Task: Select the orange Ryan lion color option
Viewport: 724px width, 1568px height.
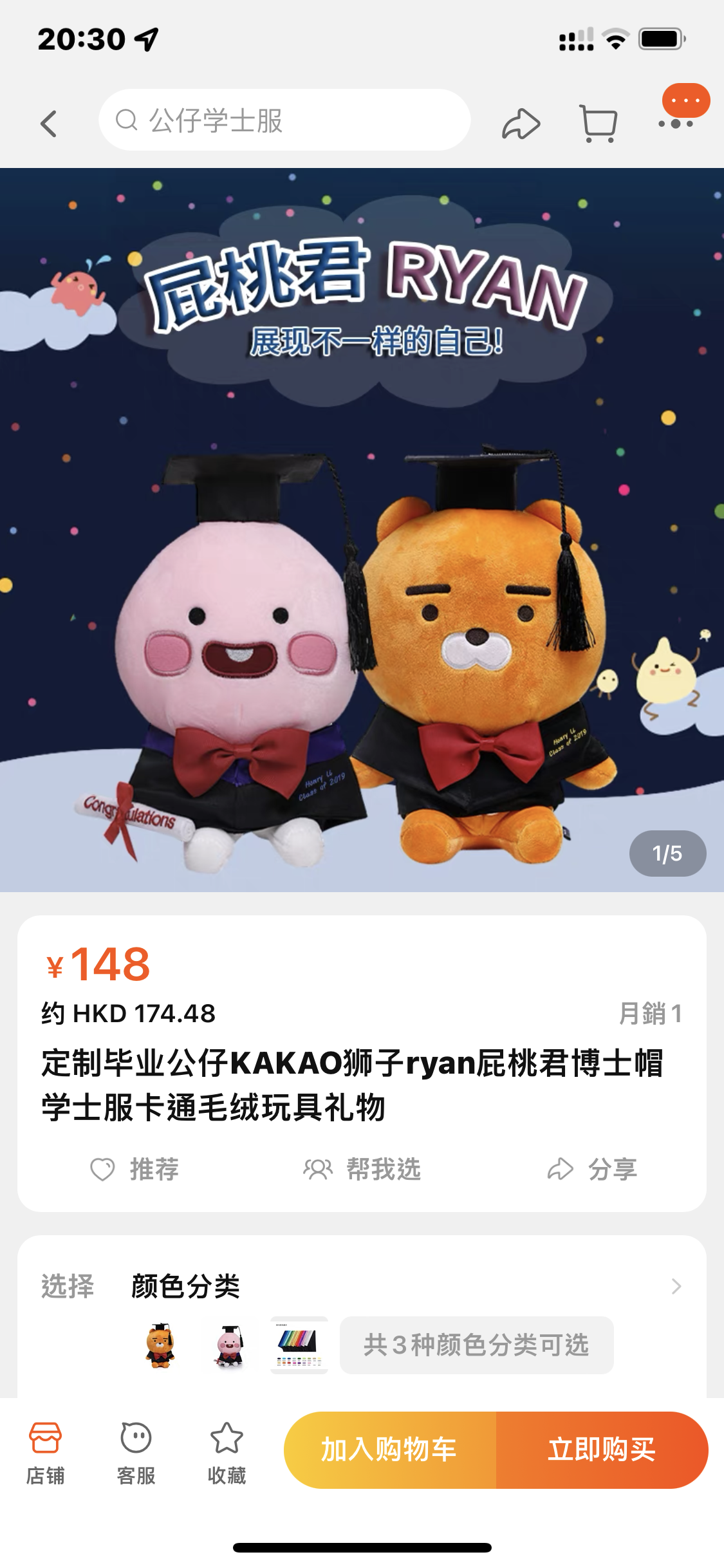Action: (x=160, y=1345)
